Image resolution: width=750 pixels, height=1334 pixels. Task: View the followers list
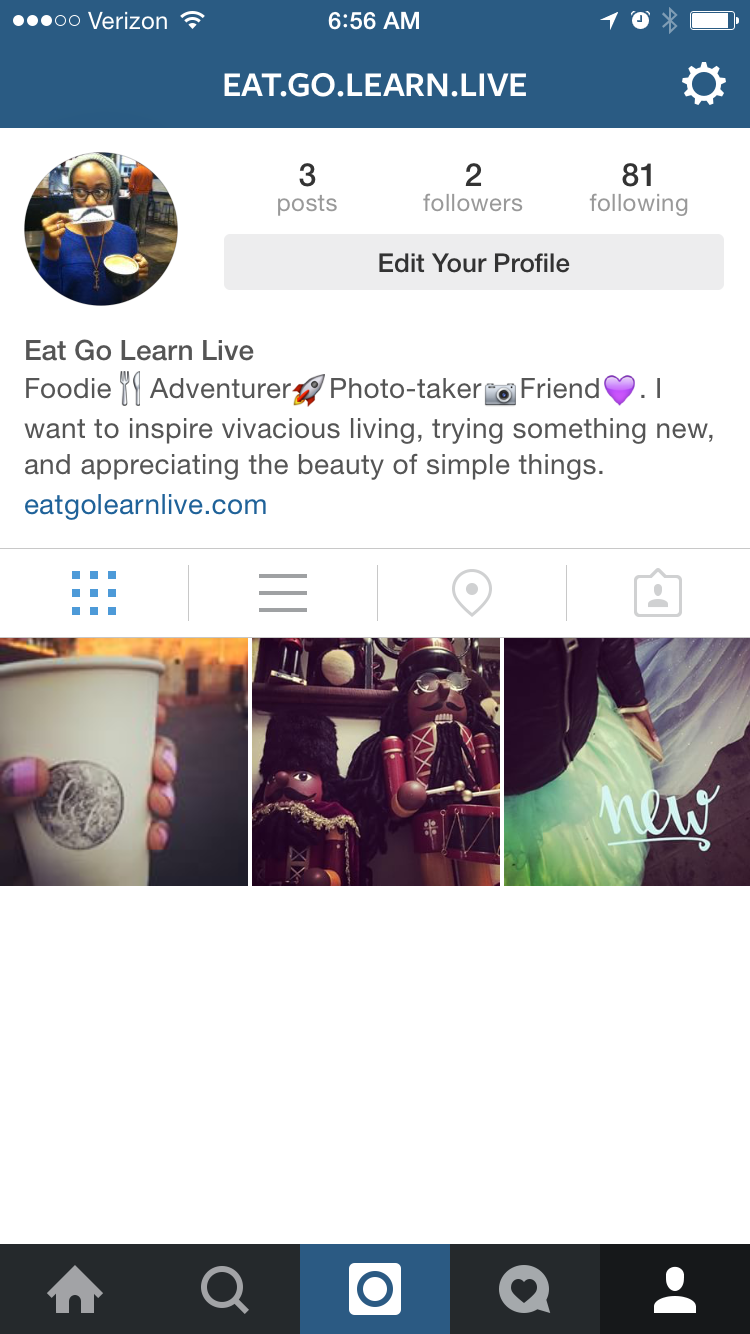[x=473, y=188]
